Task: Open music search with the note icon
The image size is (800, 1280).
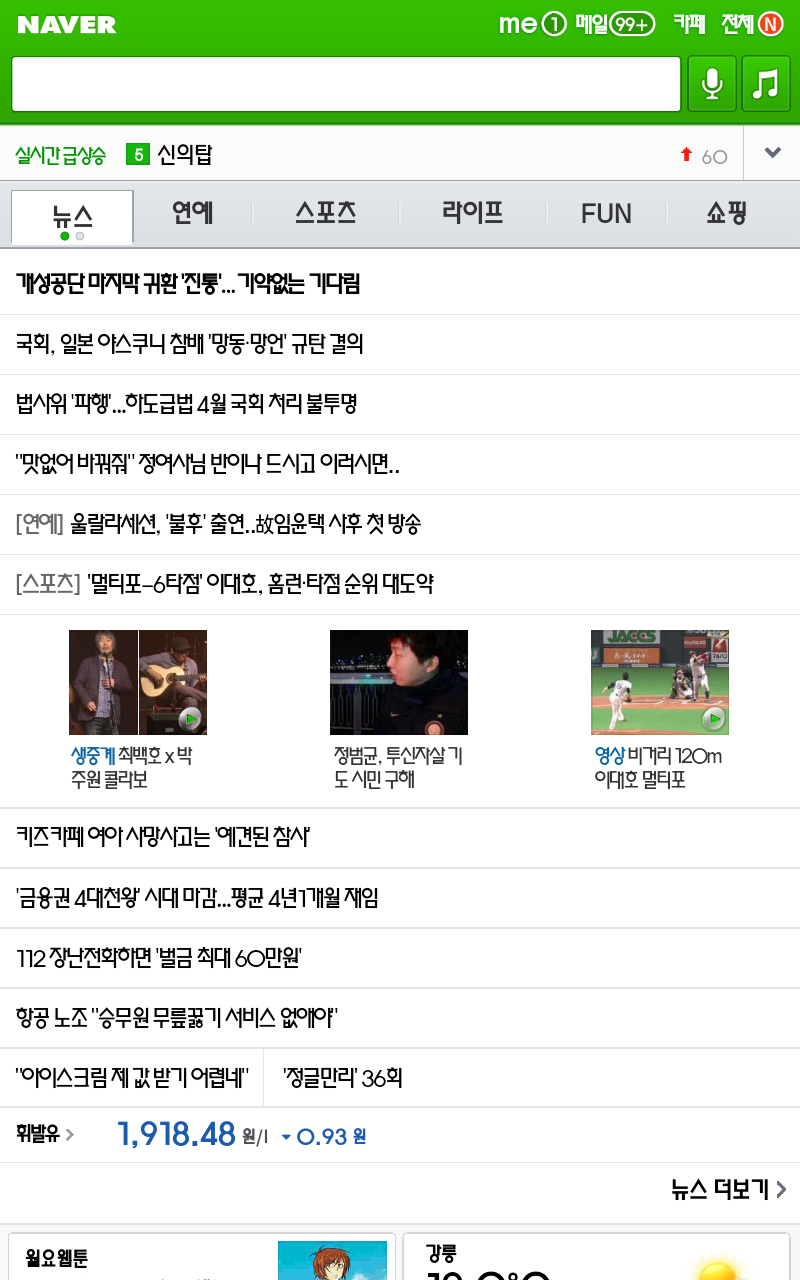Action: pyautogui.click(x=765, y=84)
